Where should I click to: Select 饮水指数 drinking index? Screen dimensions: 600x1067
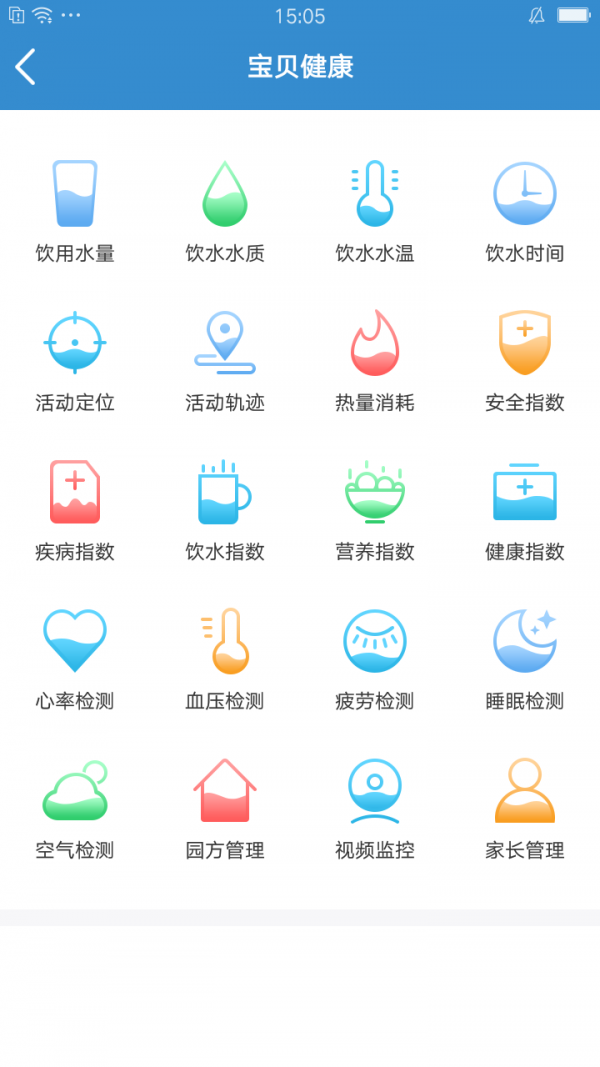pos(224,510)
